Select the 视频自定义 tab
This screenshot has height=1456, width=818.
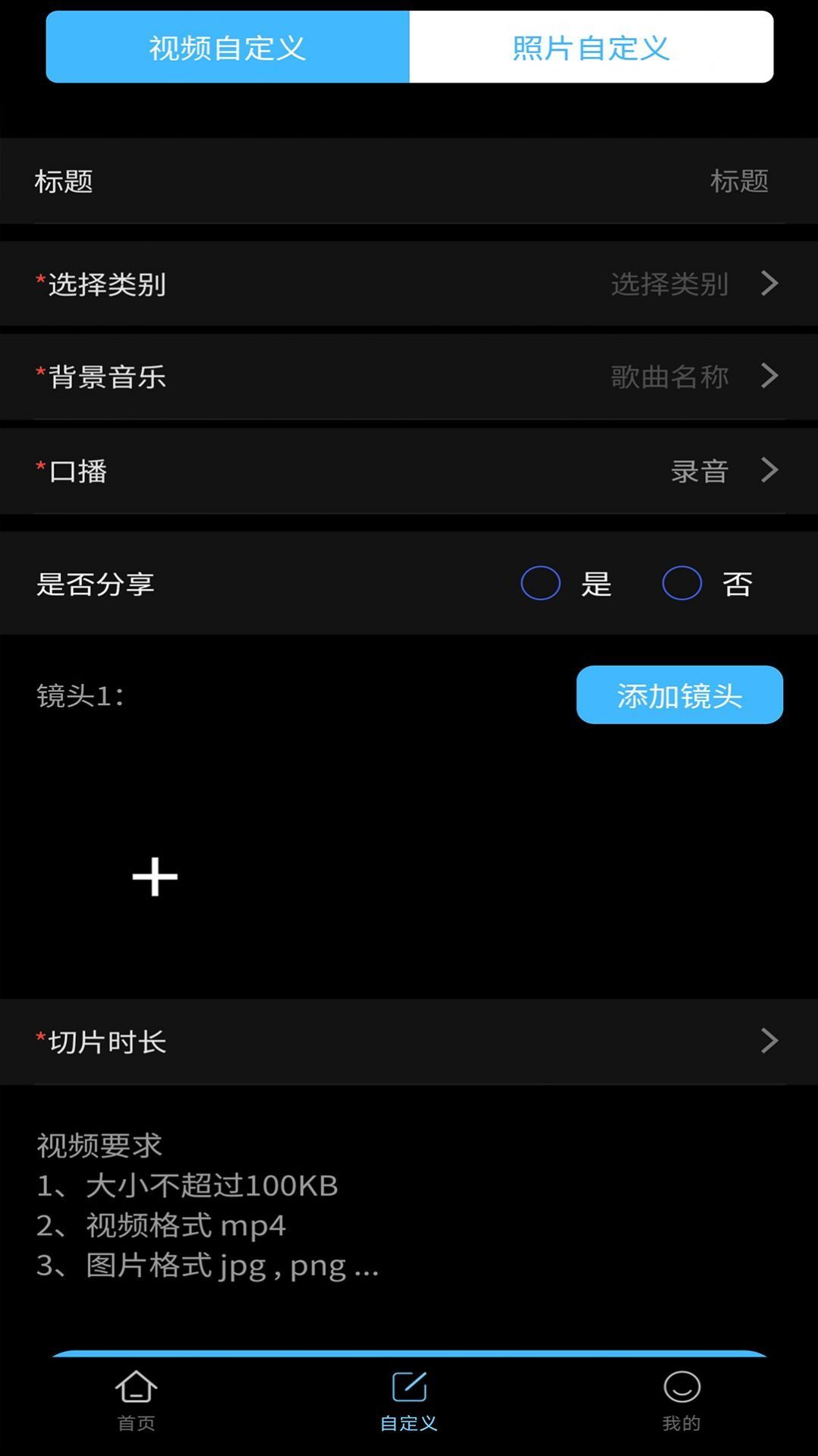tap(227, 47)
